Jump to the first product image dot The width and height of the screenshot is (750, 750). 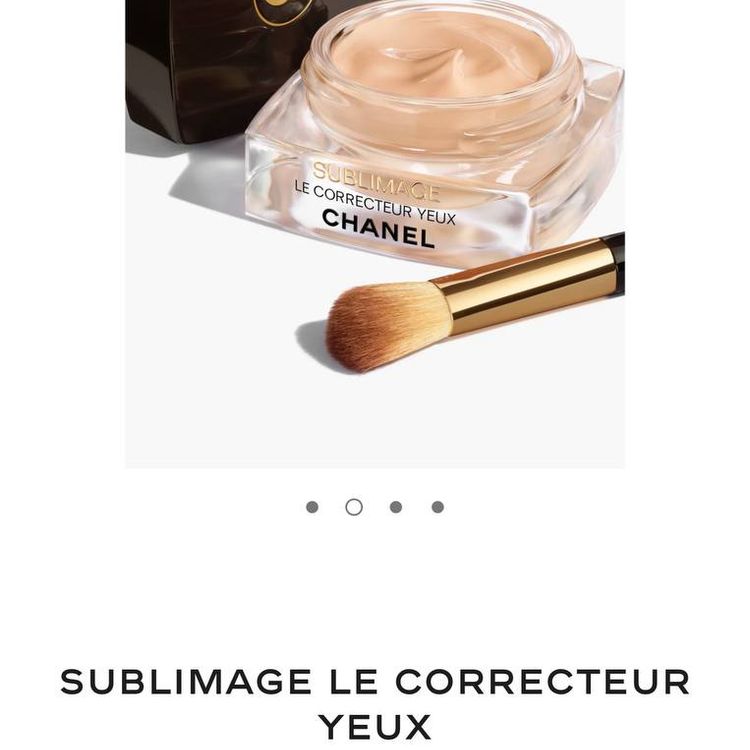point(312,507)
